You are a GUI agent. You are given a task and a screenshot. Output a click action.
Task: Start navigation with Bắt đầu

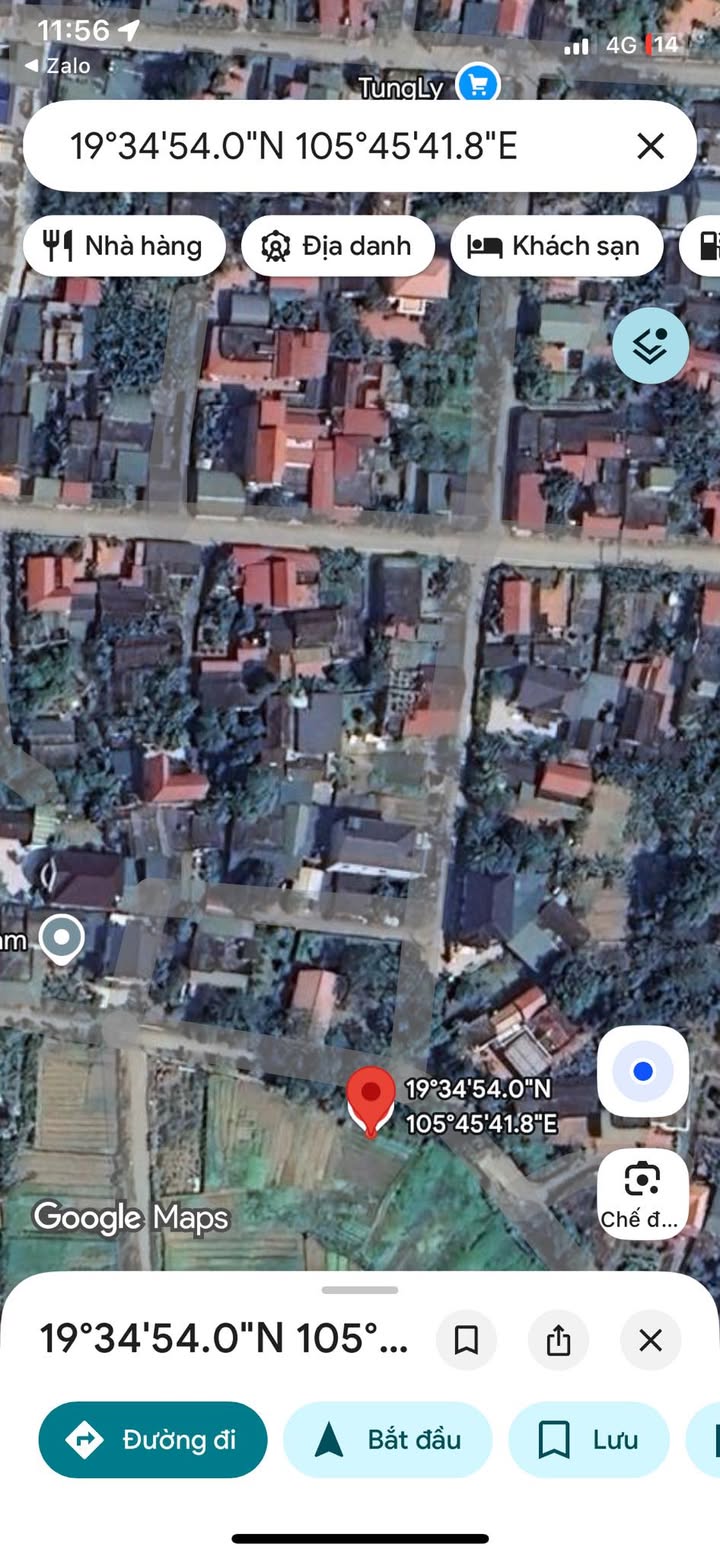[x=388, y=1439]
